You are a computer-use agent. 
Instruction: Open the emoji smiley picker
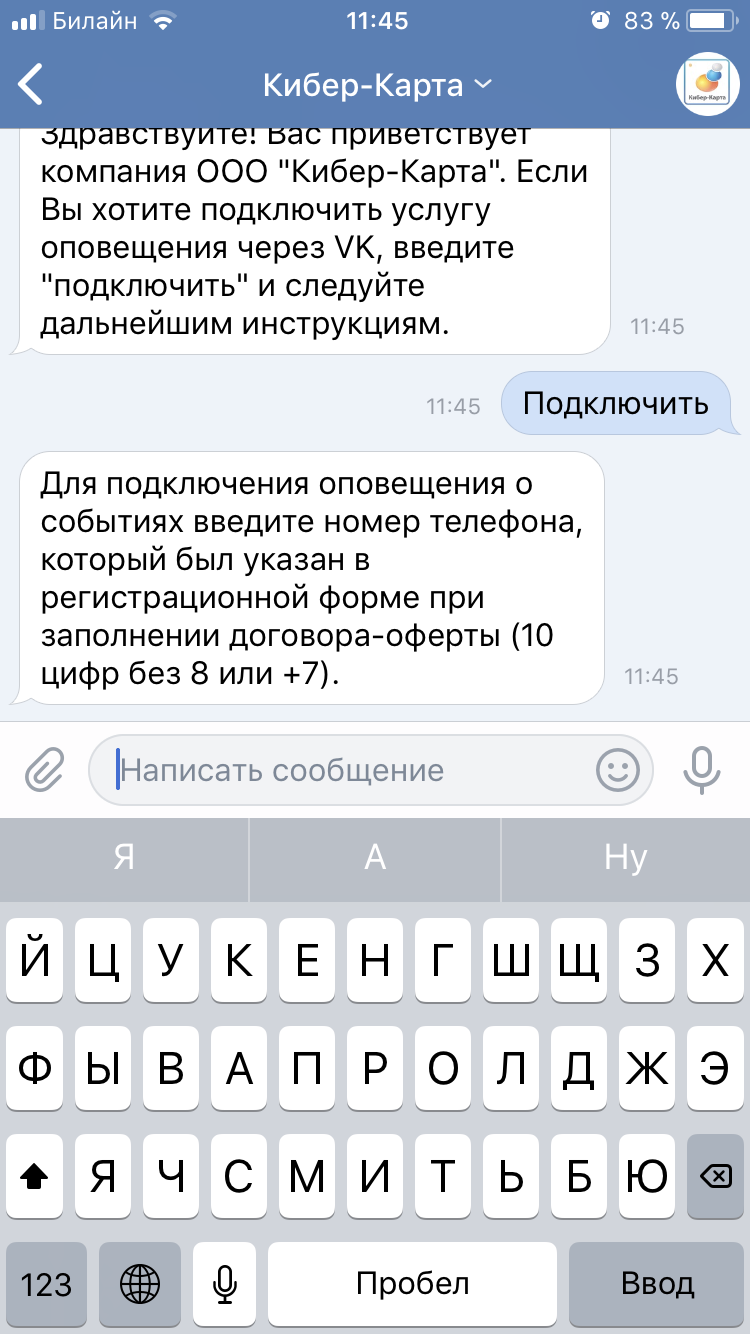[x=618, y=770]
